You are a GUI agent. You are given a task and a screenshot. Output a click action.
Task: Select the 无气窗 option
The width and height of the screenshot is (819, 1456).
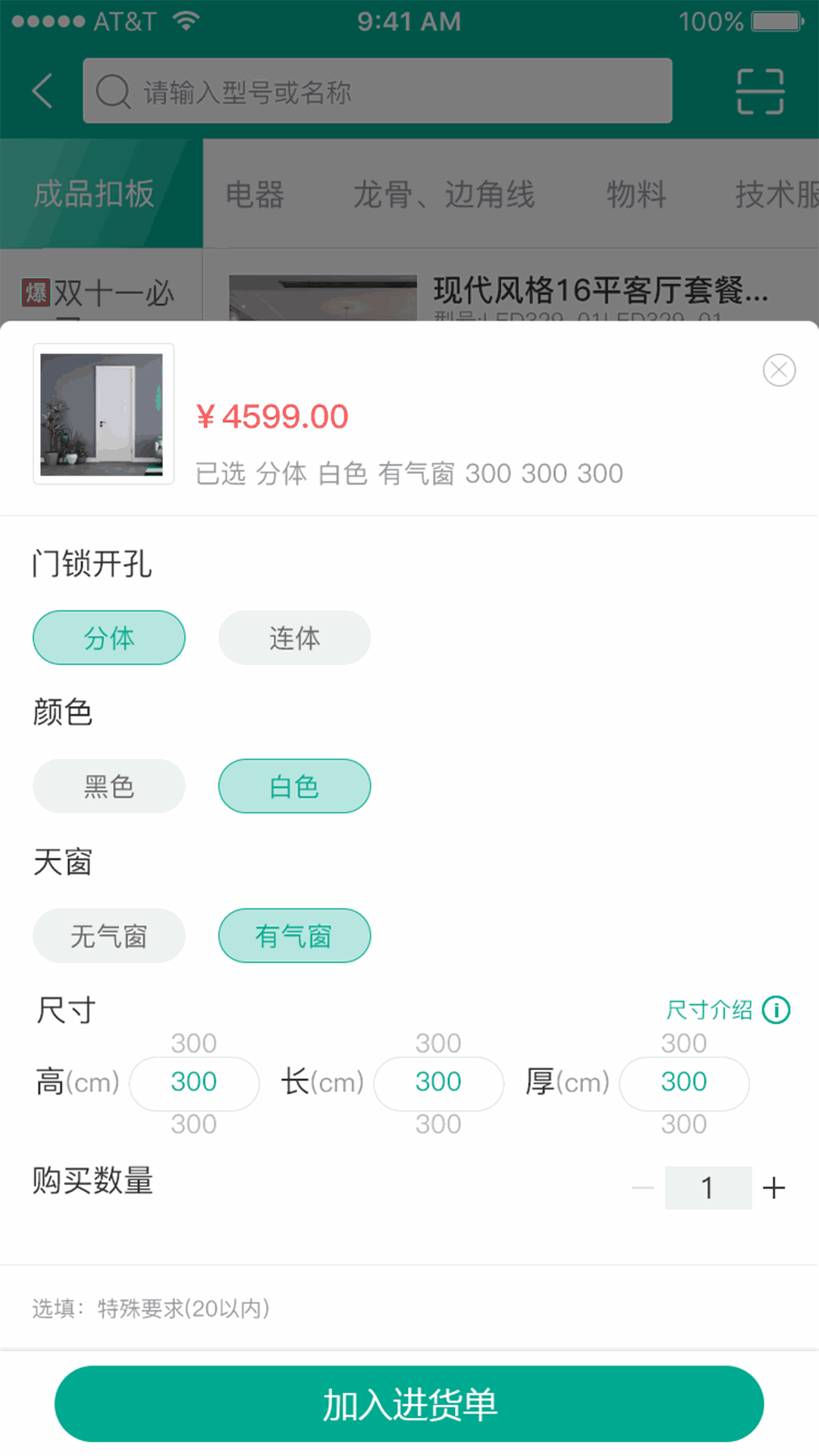(109, 936)
